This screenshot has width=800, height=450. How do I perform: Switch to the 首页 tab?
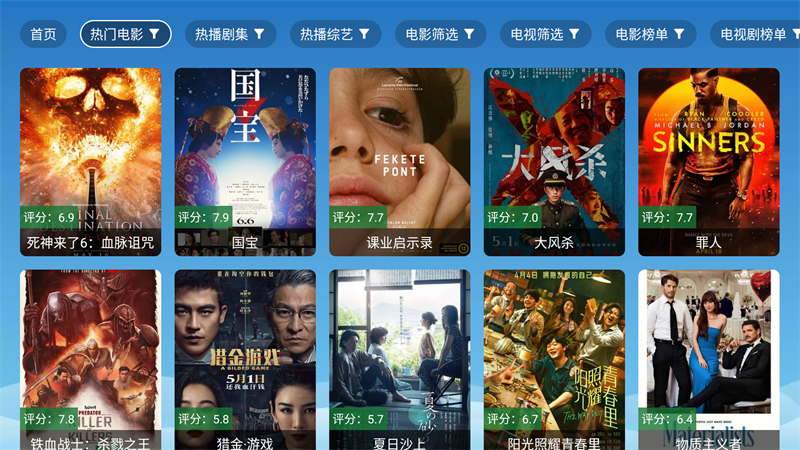[x=43, y=34]
